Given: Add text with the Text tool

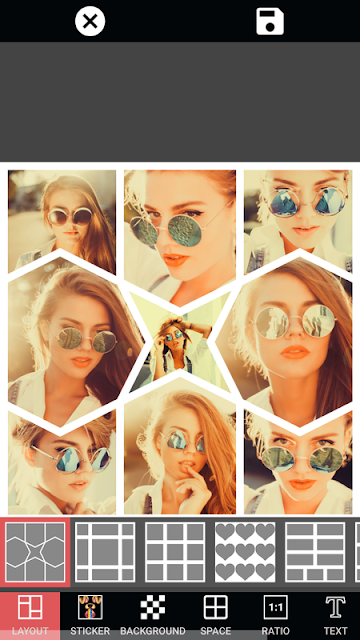Looking at the screenshot, I should pos(335,616).
